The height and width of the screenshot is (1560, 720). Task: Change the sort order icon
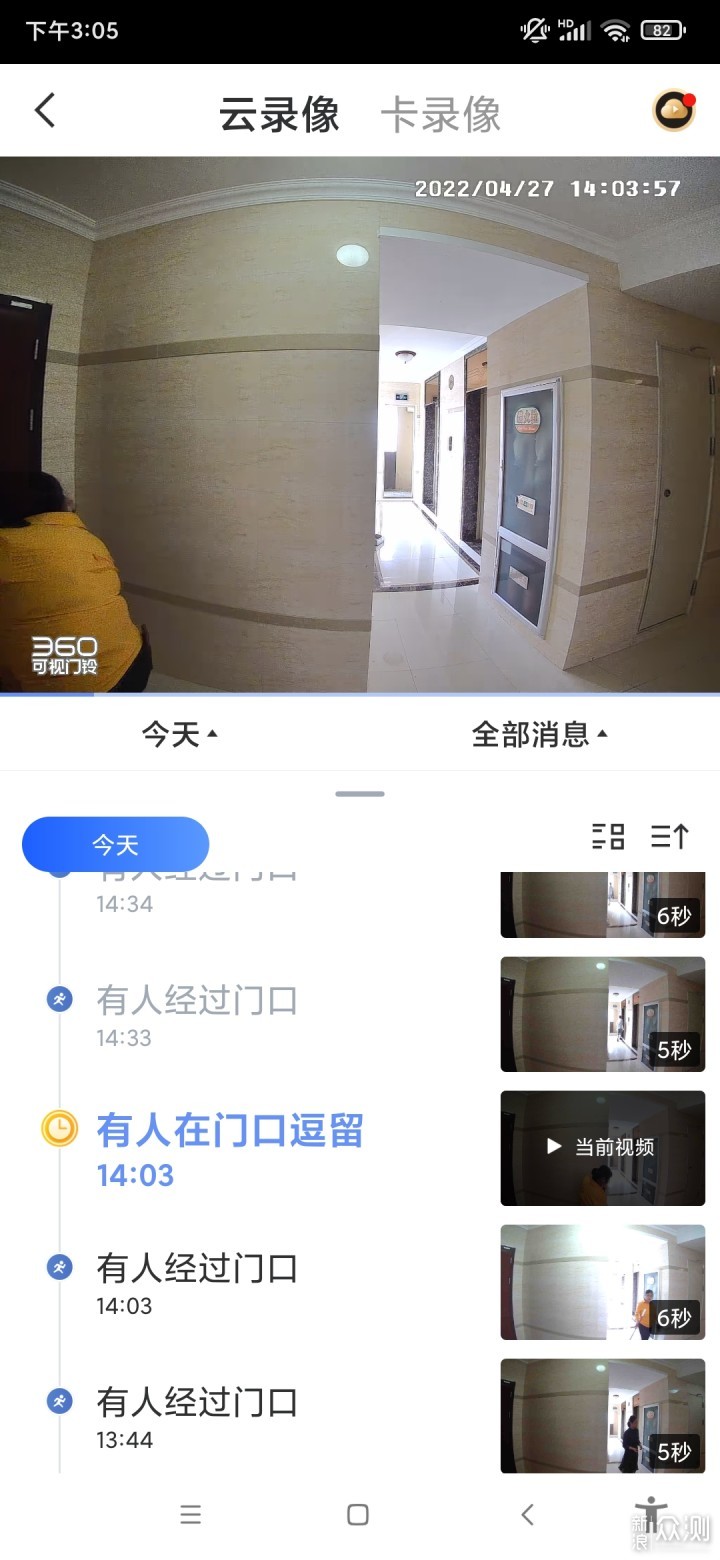pyautogui.click(x=669, y=836)
